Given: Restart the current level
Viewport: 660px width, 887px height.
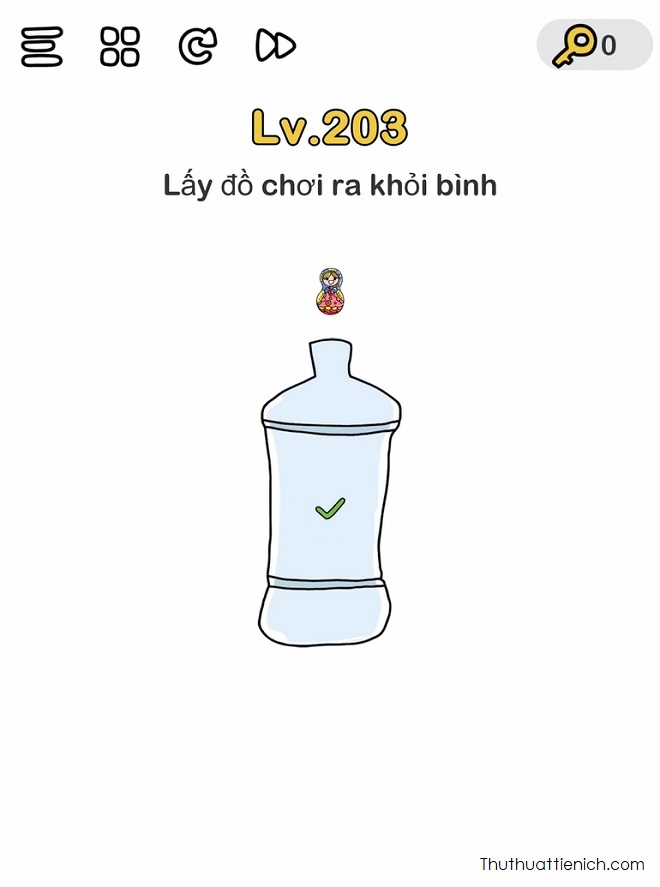Looking at the screenshot, I should pyautogui.click(x=197, y=46).
